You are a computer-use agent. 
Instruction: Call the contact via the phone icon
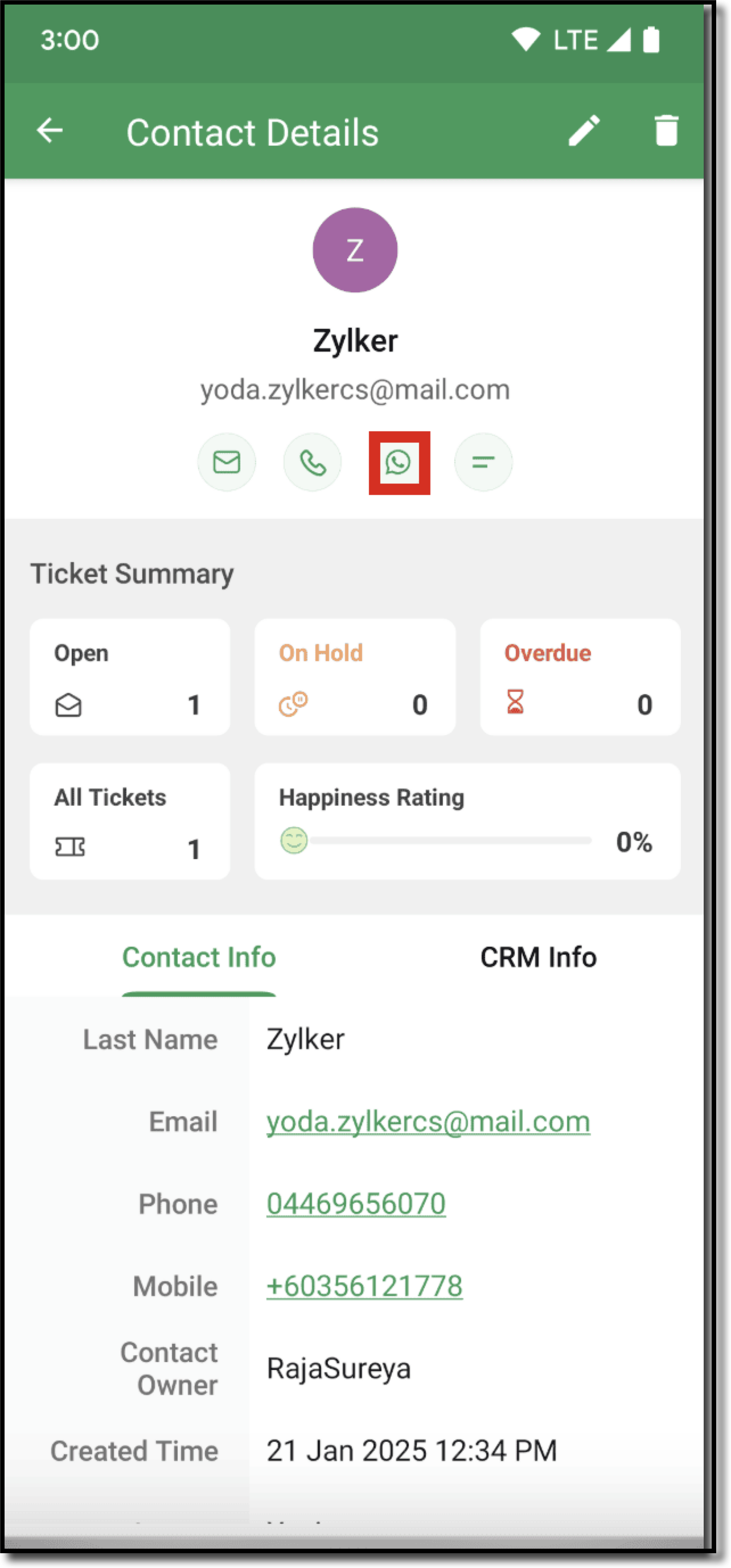[x=313, y=463]
